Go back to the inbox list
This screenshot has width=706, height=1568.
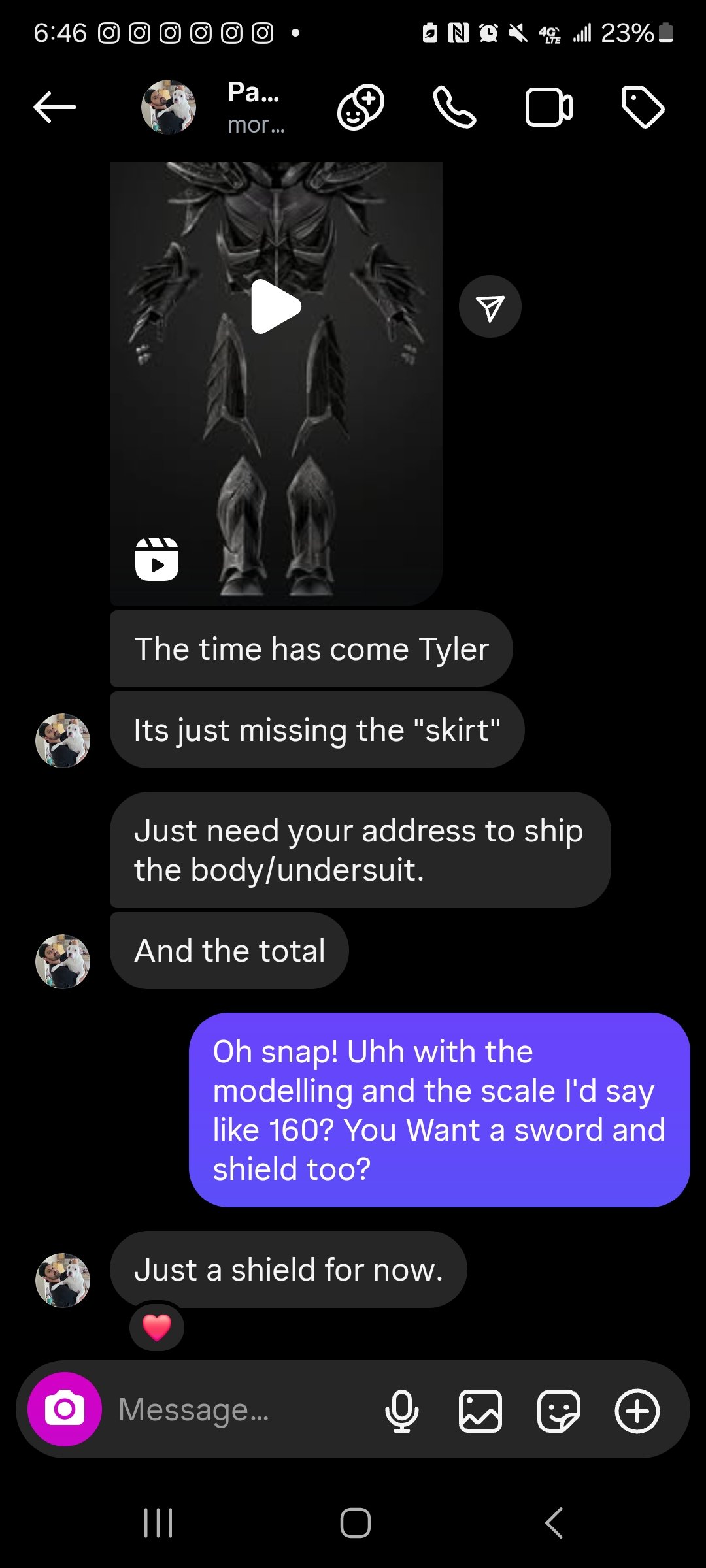pos(55,108)
